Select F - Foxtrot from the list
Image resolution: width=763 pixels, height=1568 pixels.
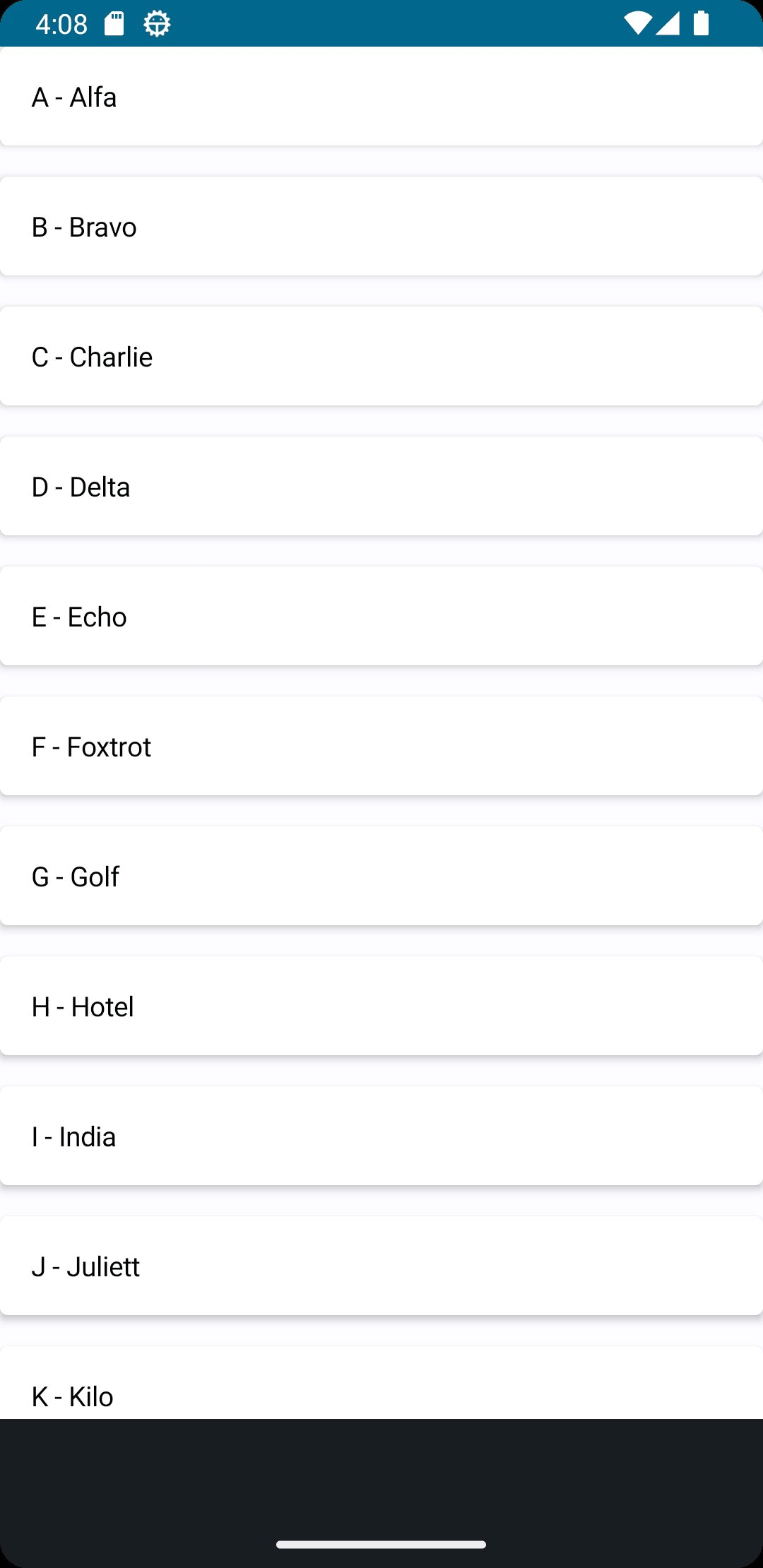coord(381,747)
